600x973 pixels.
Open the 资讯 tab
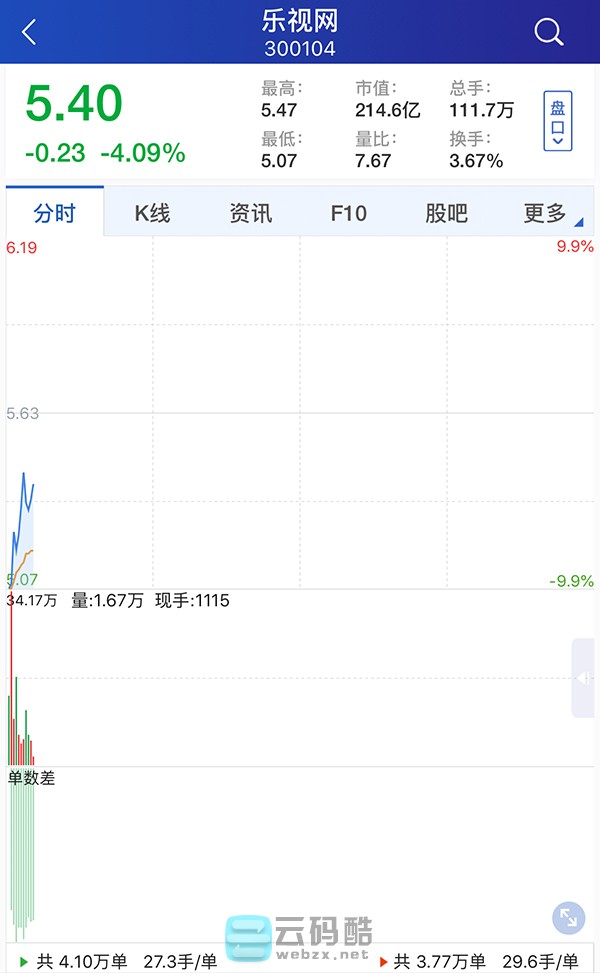coord(250,212)
